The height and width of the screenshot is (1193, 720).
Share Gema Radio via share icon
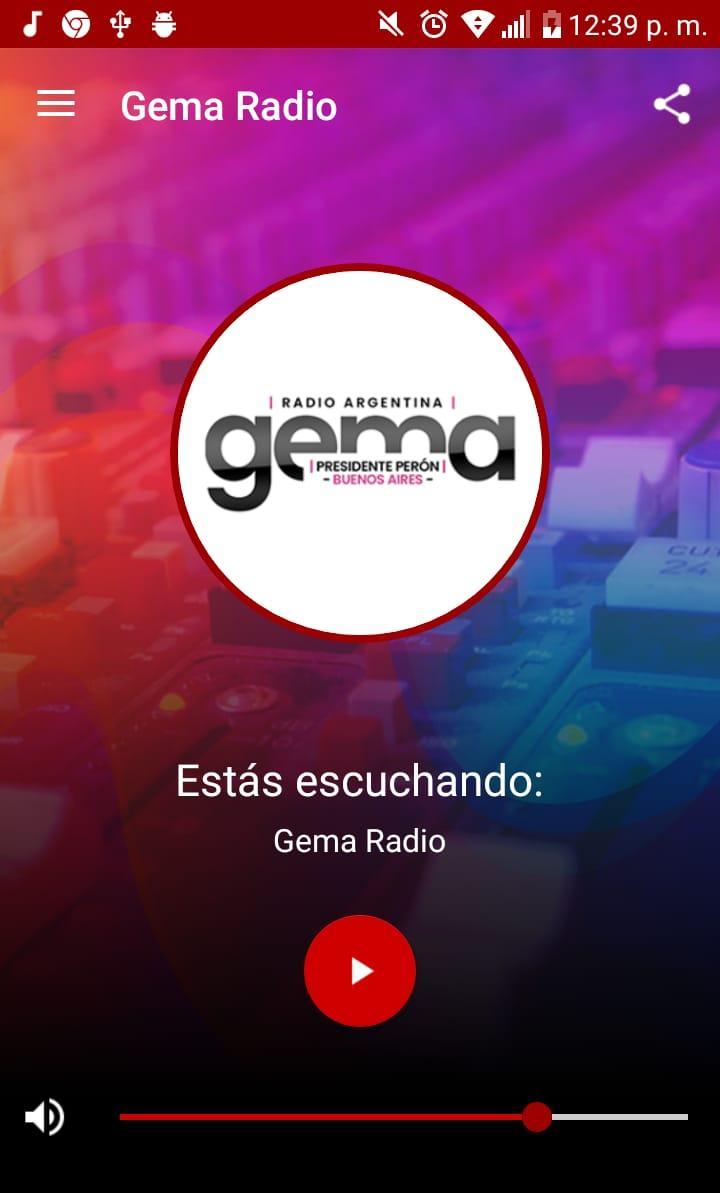coord(671,104)
